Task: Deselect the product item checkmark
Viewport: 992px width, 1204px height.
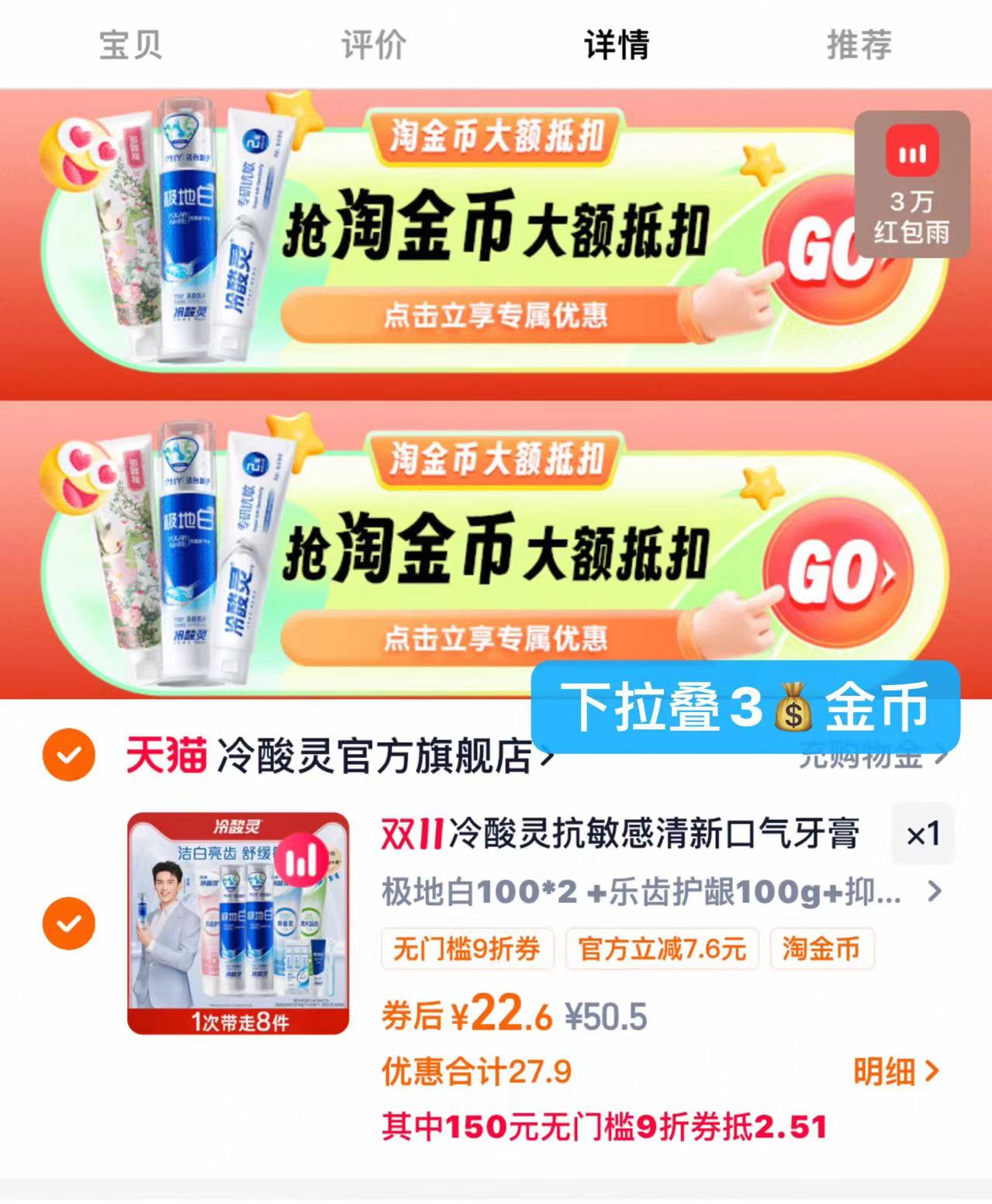Action: (68, 923)
